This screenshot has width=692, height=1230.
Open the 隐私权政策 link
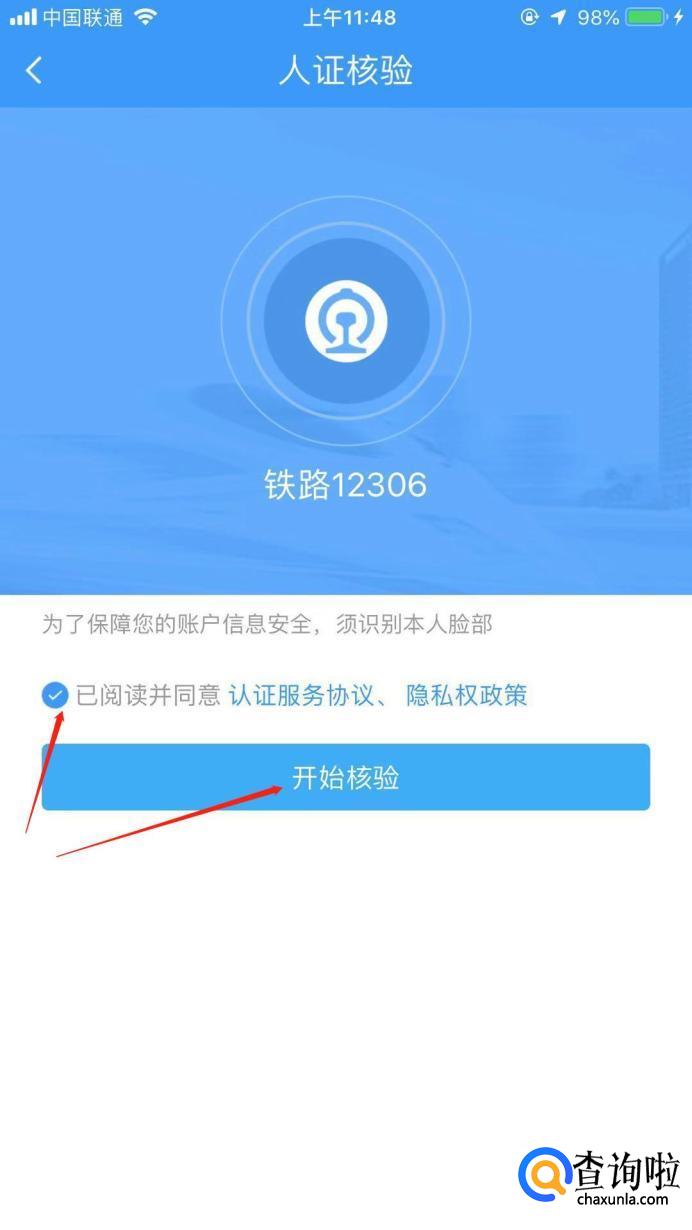(x=467, y=695)
